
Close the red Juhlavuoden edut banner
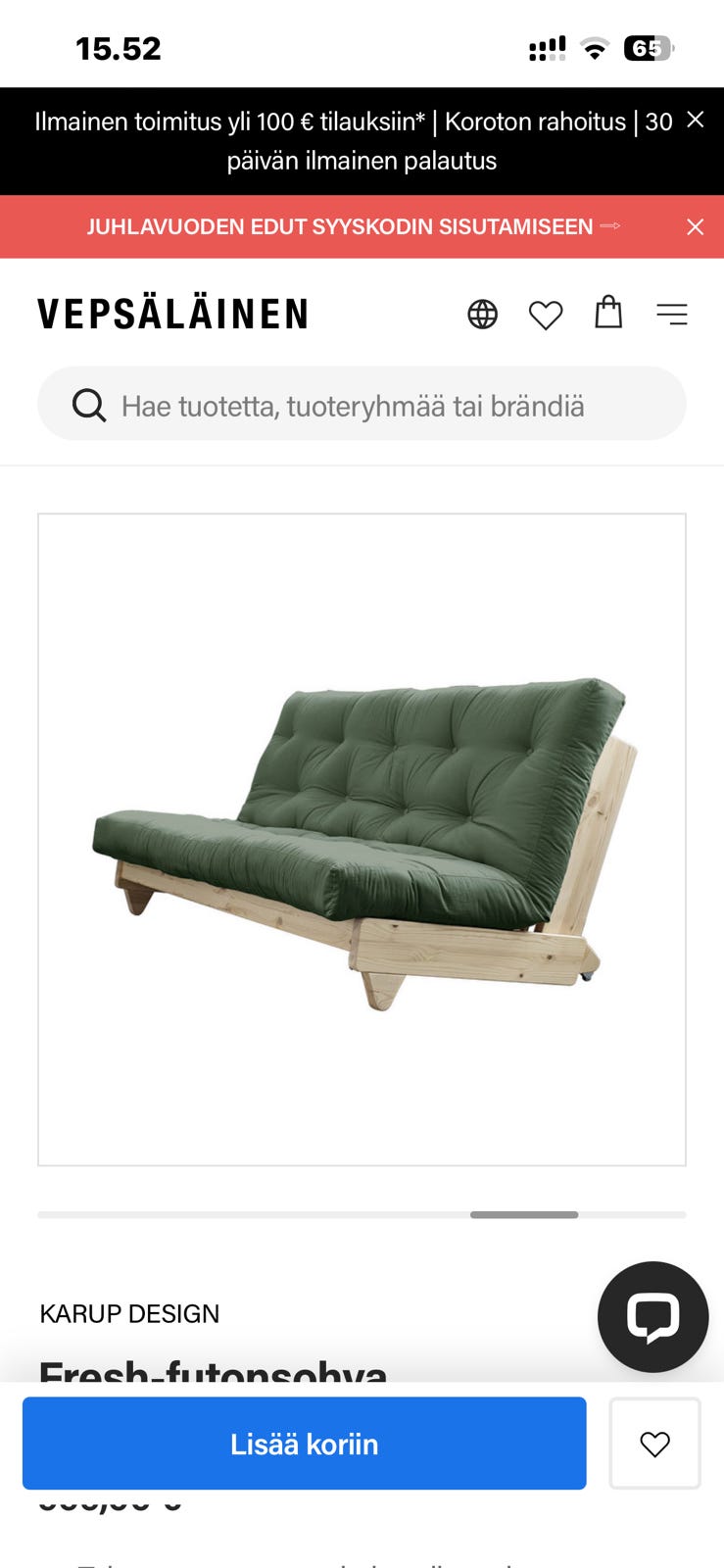point(696,226)
